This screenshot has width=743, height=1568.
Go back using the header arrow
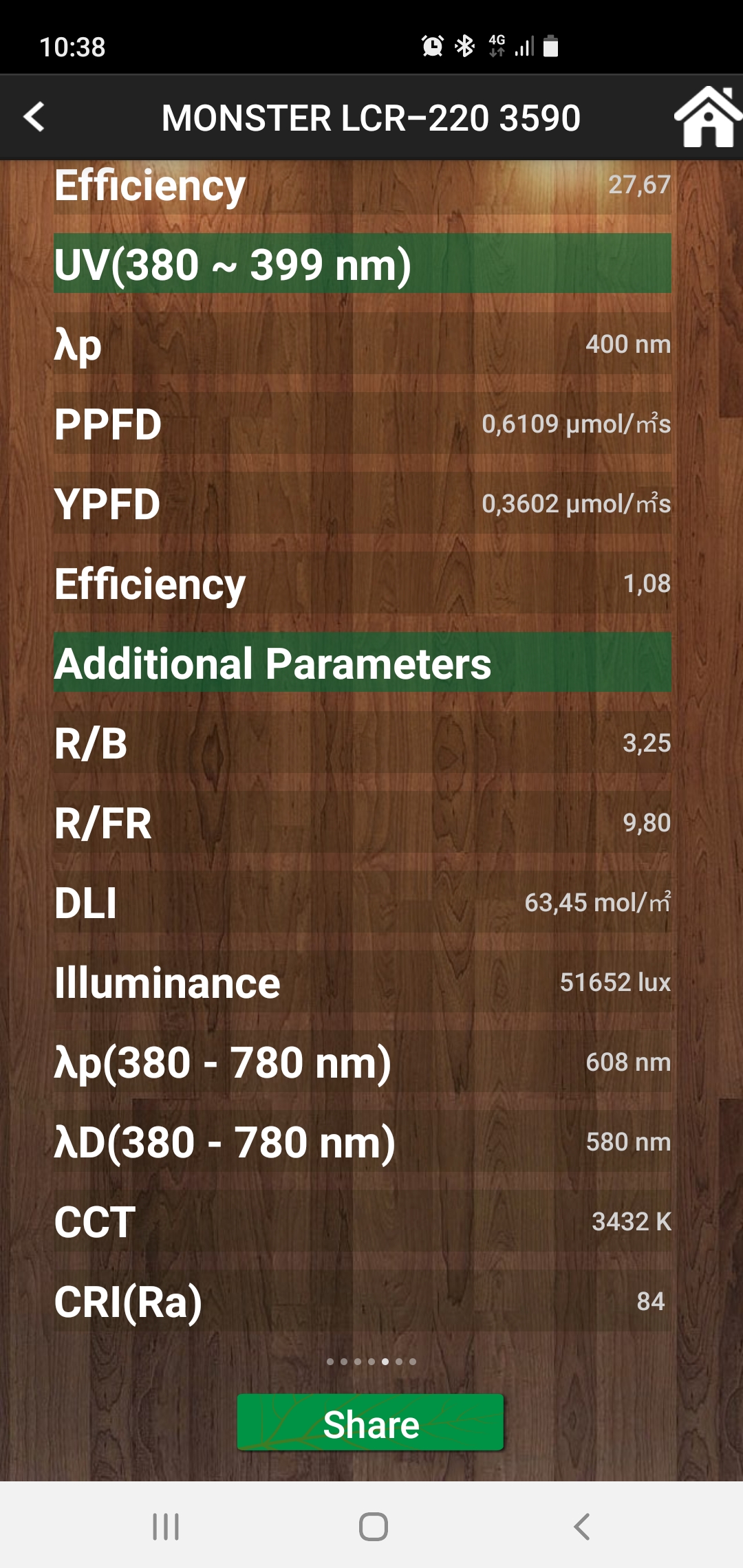[34, 117]
